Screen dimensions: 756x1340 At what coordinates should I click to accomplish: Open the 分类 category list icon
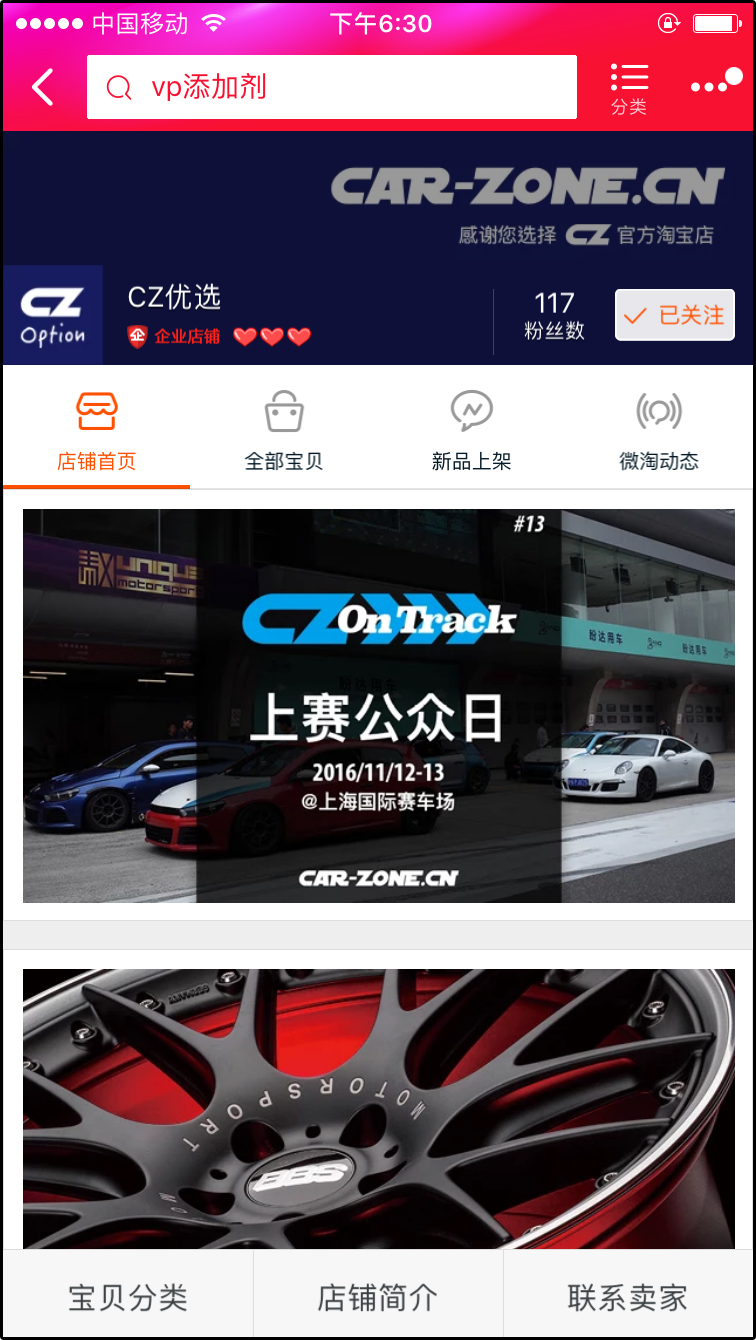(629, 88)
